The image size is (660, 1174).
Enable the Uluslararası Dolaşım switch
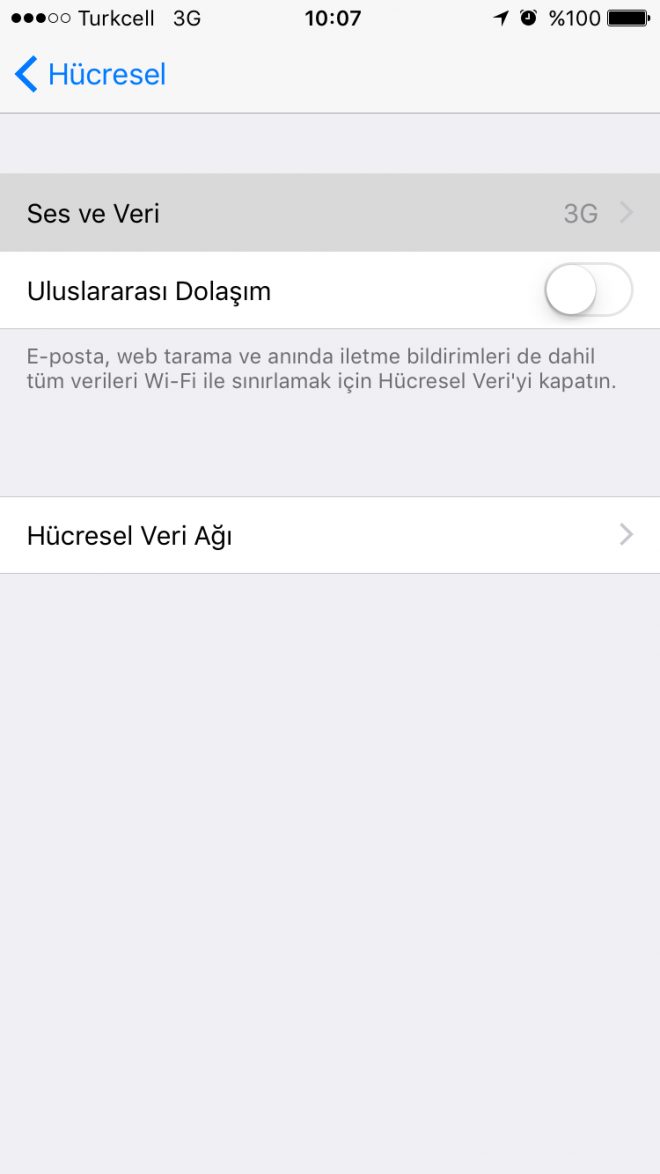coord(588,290)
